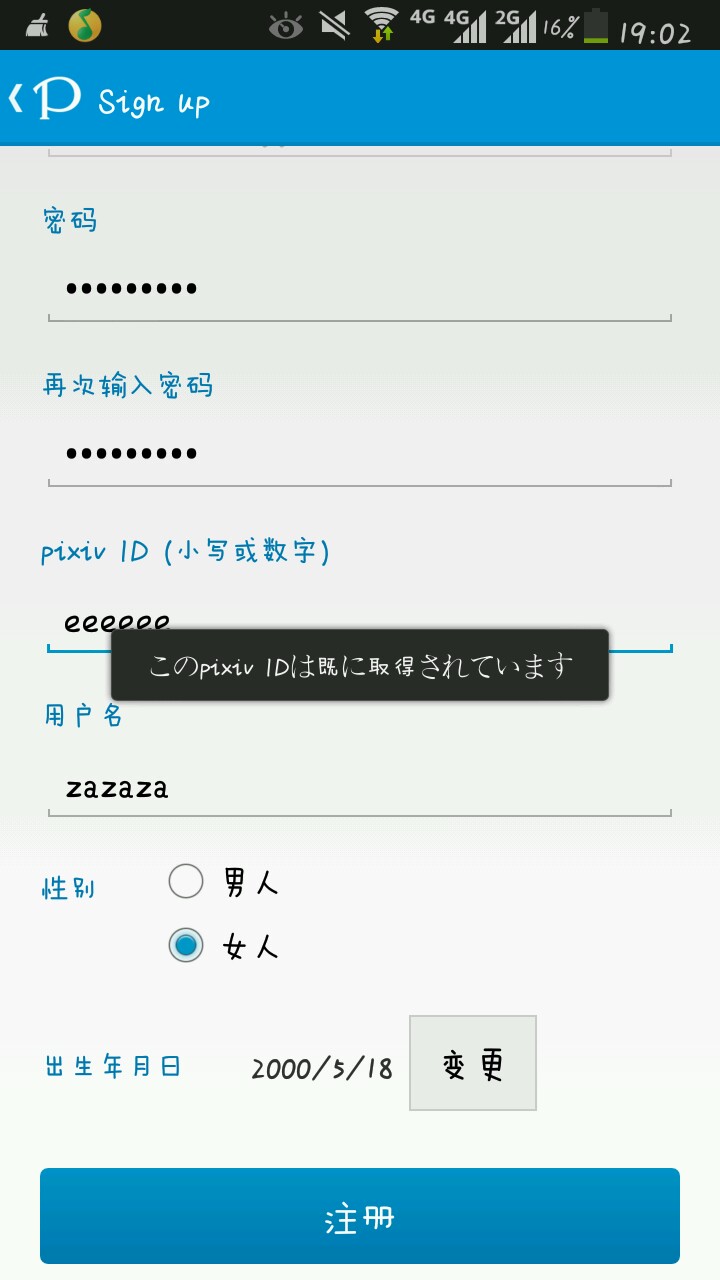Go back using the pixiv logo arrow
Screen dimensions: 720x1280
45,100
